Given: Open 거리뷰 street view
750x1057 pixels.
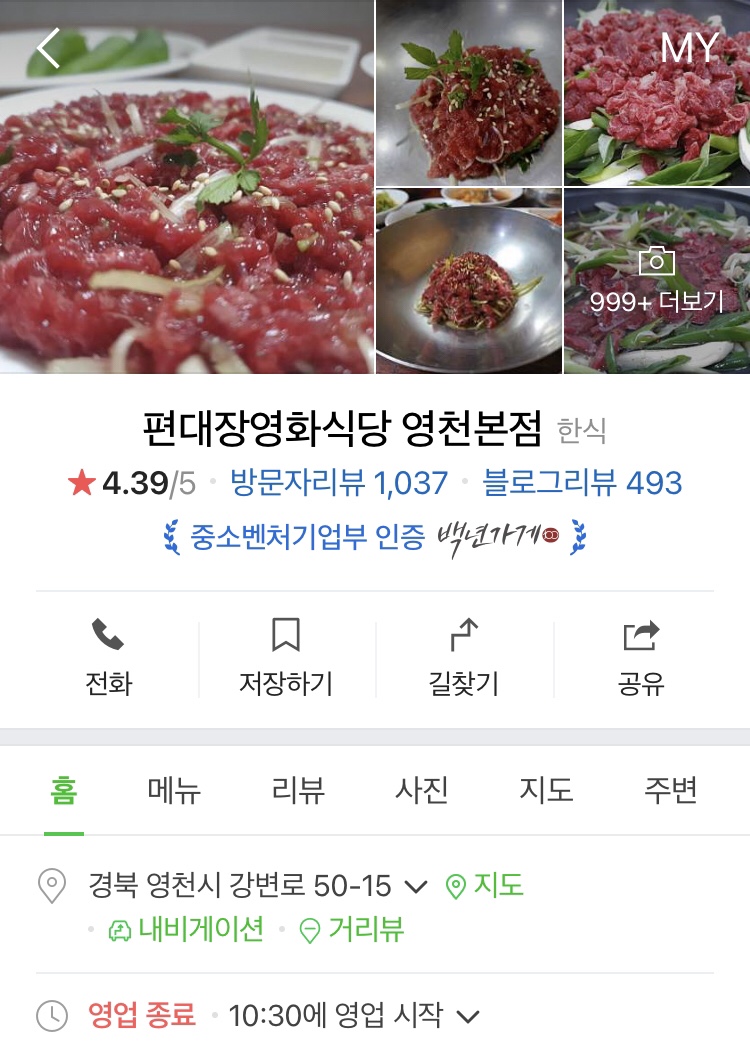Looking at the screenshot, I should coord(352,930).
